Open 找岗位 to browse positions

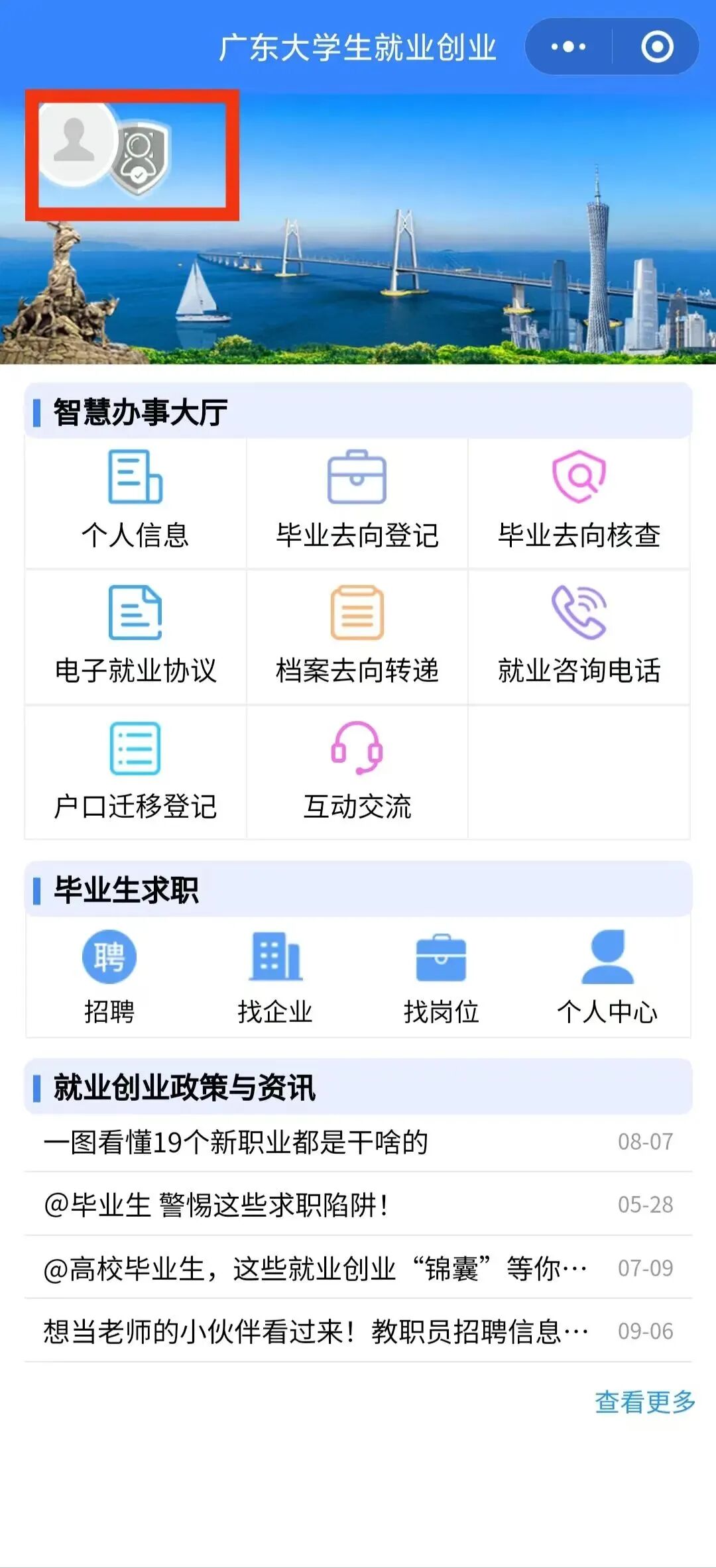(442, 977)
